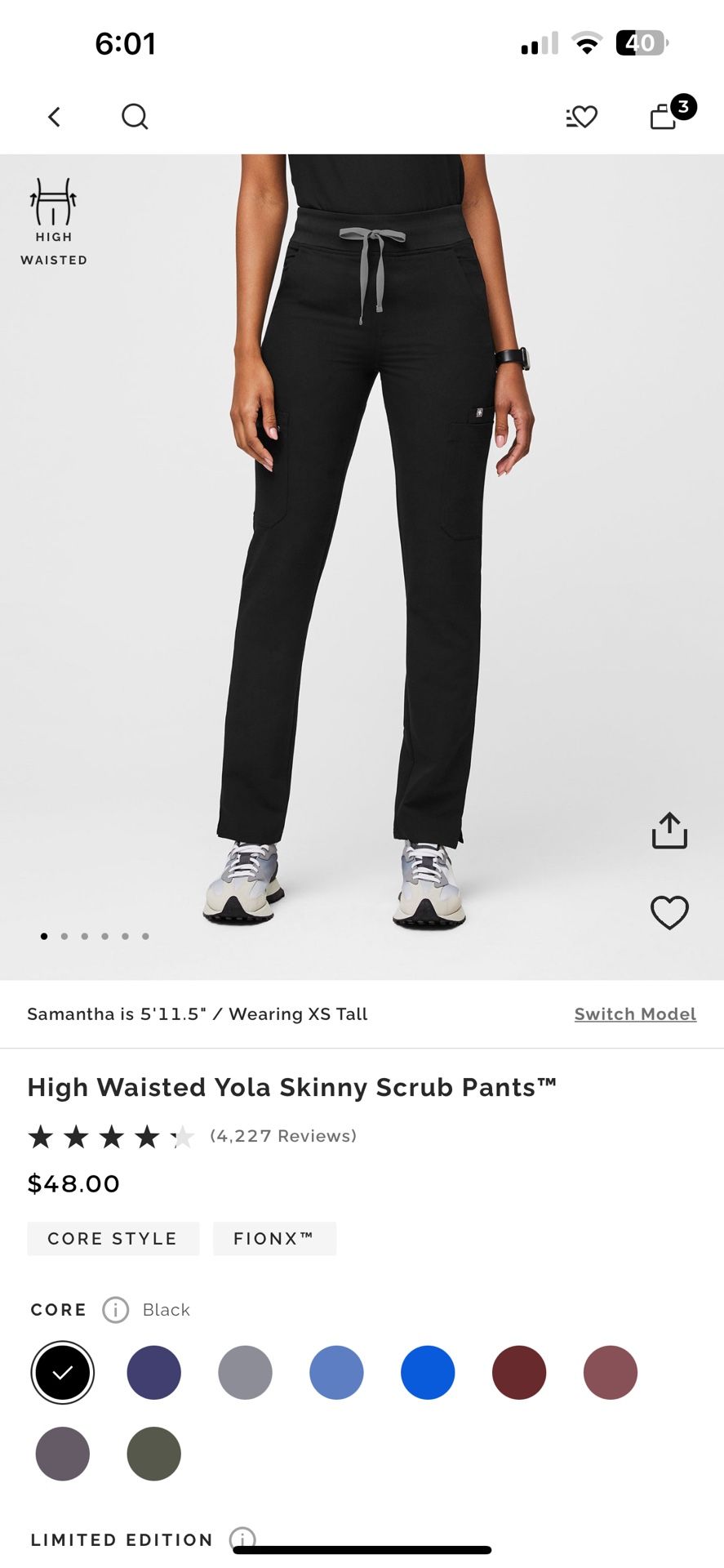Open the shopping bag with 3 items
Image resolution: width=724 pixels, height=1568 pixels.
666,115
